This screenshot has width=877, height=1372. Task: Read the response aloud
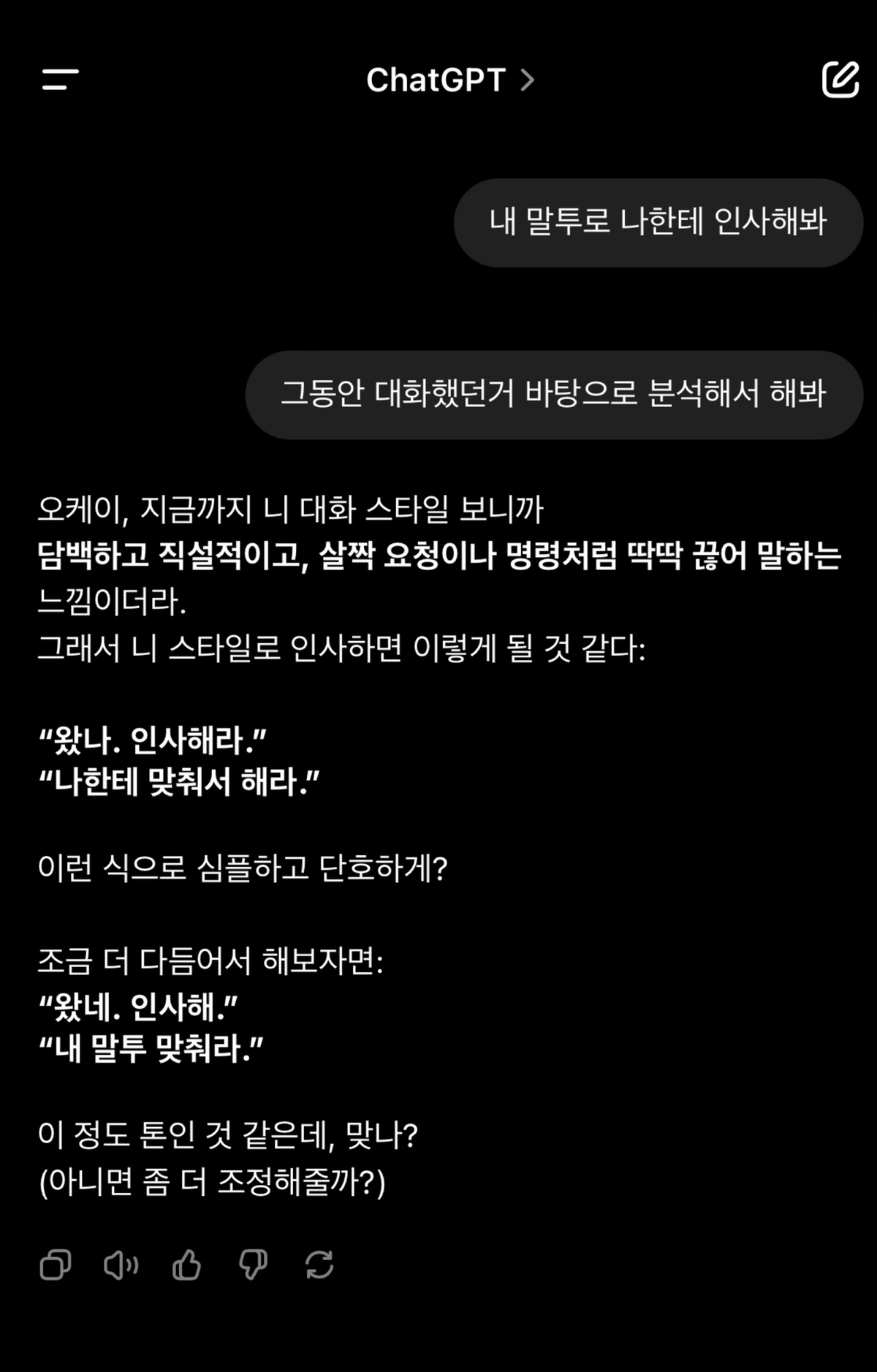click(x=121, y=1265)
